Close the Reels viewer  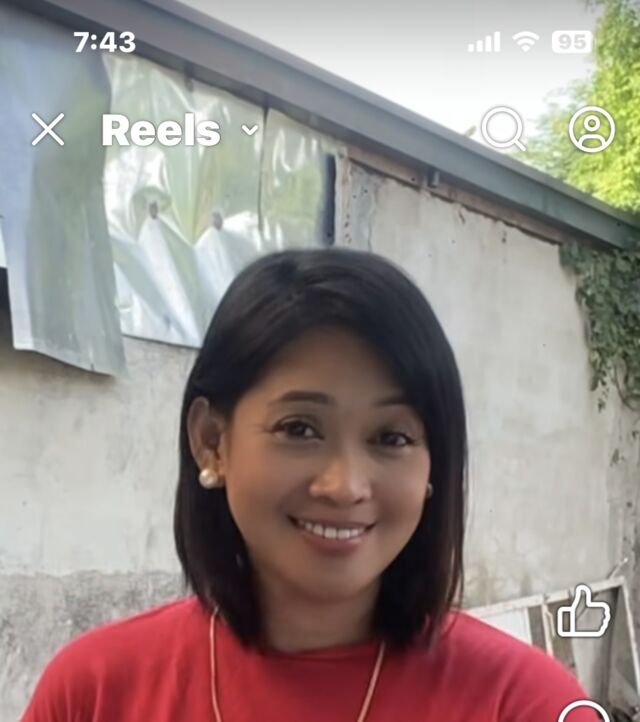click(x=47, y=129)
